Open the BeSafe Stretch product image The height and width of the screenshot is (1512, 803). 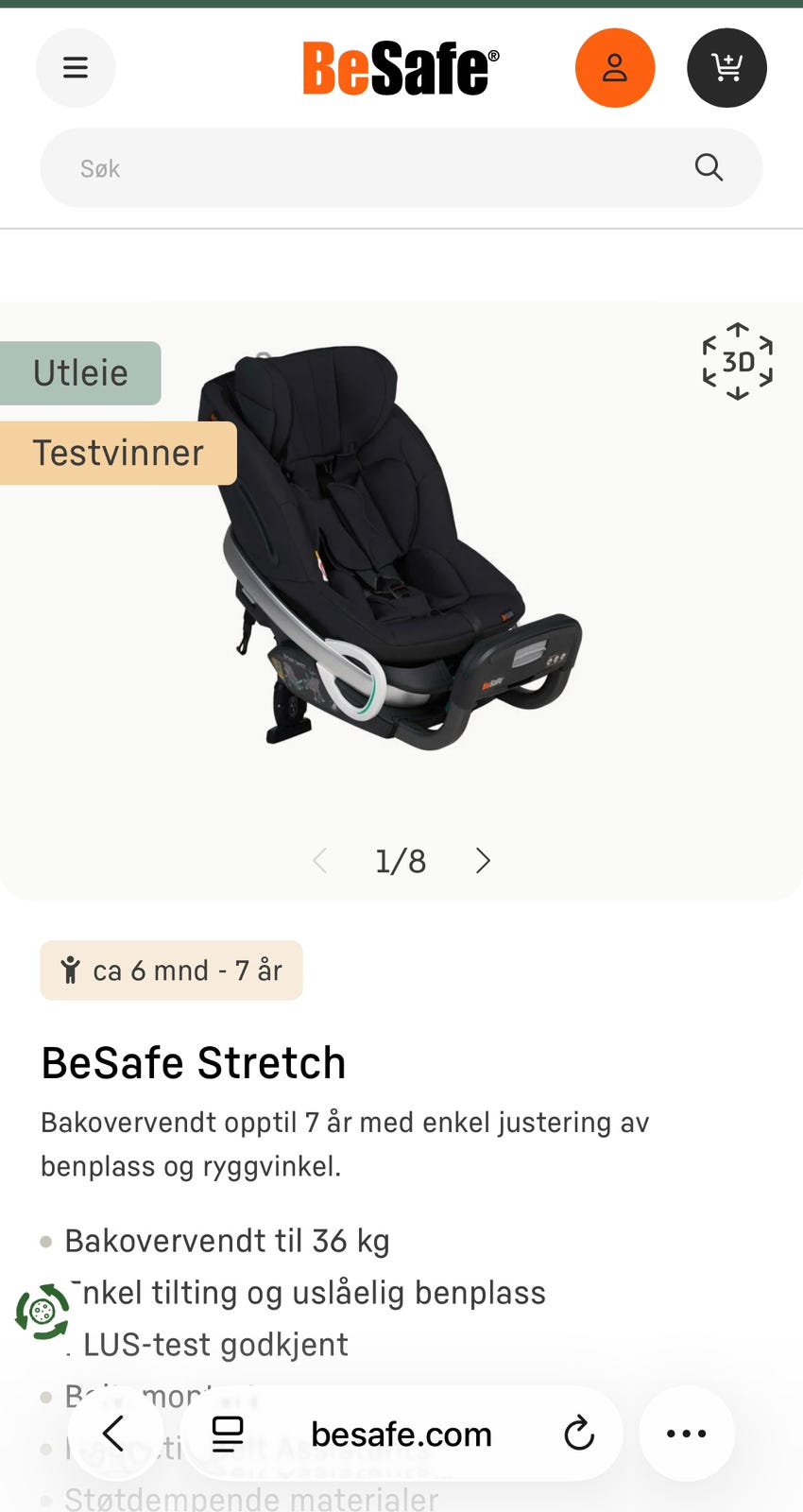pos(389,548)
